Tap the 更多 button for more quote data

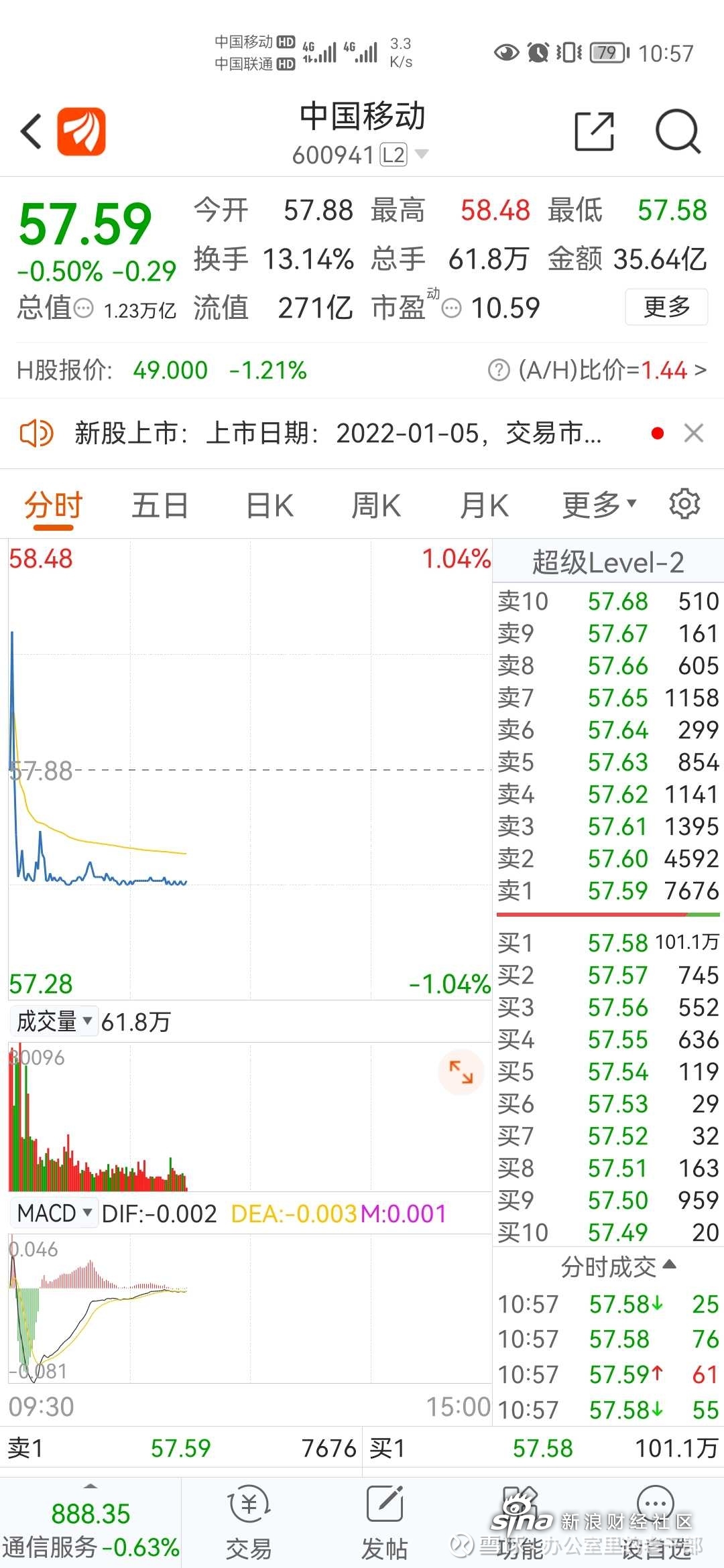click(666, 307)
